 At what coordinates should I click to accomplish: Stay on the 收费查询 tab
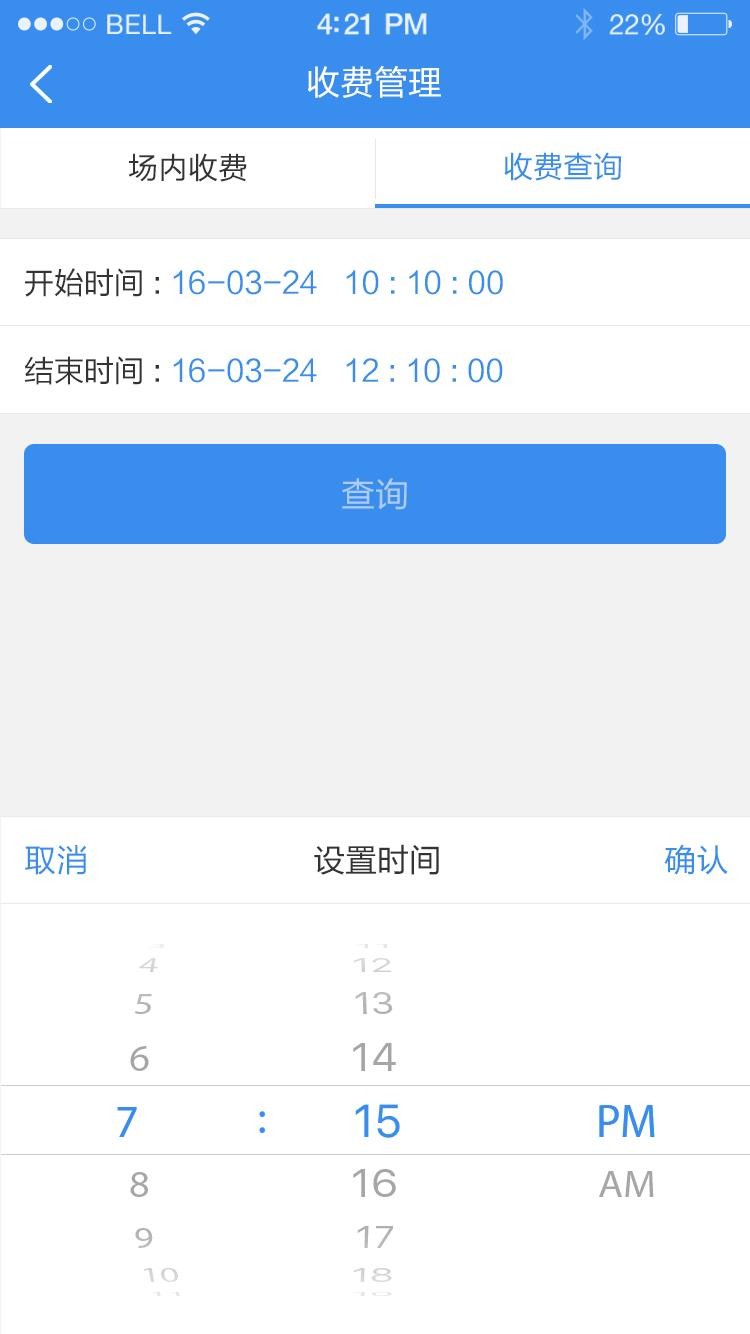(x=562, y=168)
